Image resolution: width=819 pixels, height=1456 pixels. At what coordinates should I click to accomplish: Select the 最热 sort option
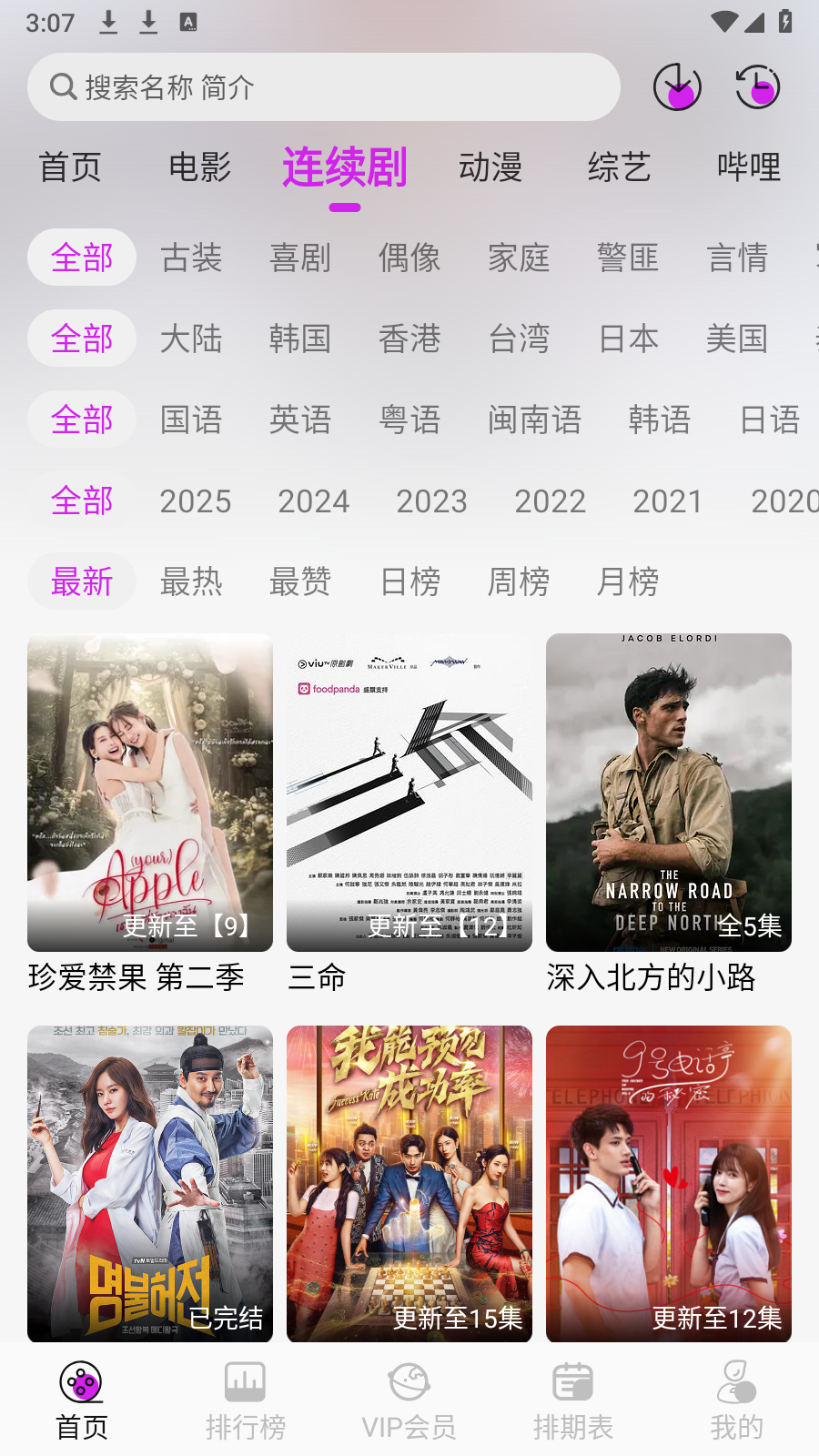click(190, 582)
